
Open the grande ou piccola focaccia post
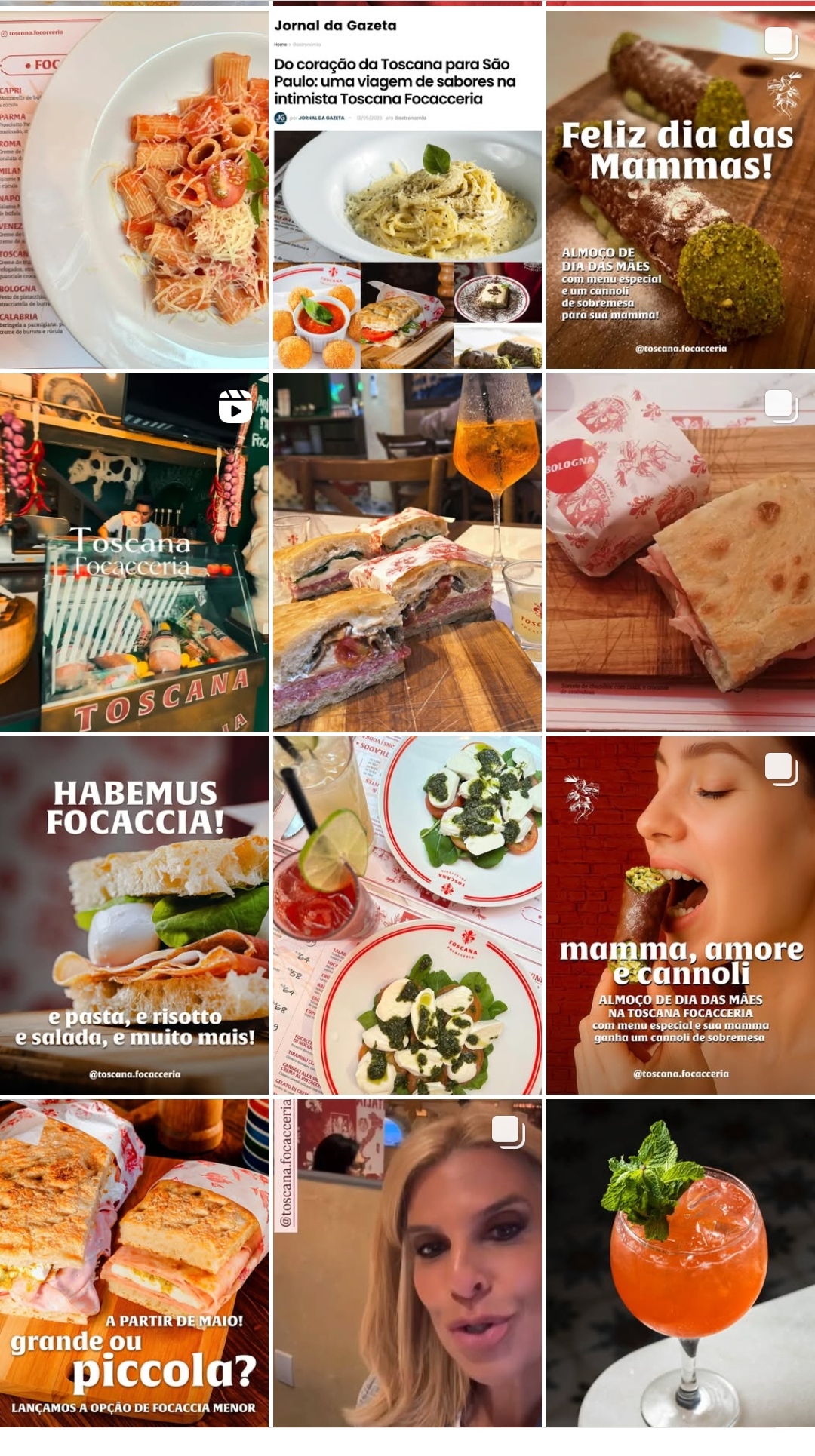click(134, 1264)
